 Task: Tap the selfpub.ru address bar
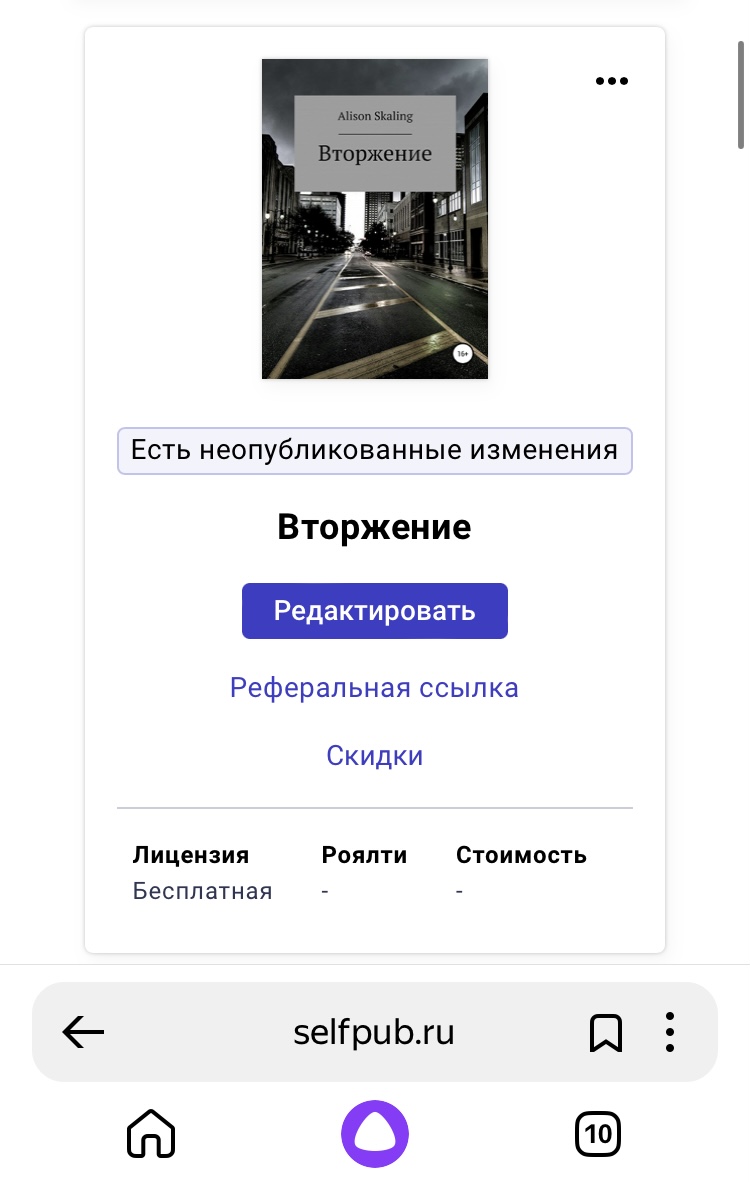[x=374, y=1032]
